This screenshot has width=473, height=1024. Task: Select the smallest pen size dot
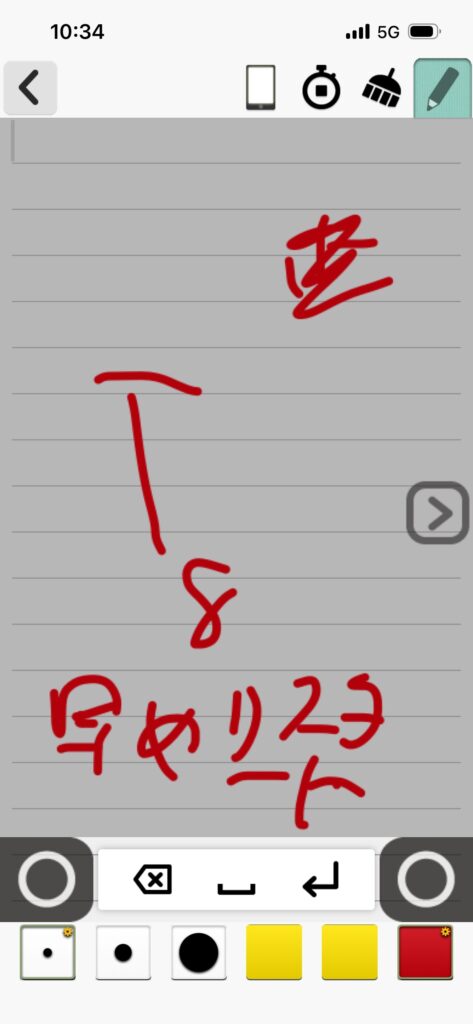click(48, 952)
